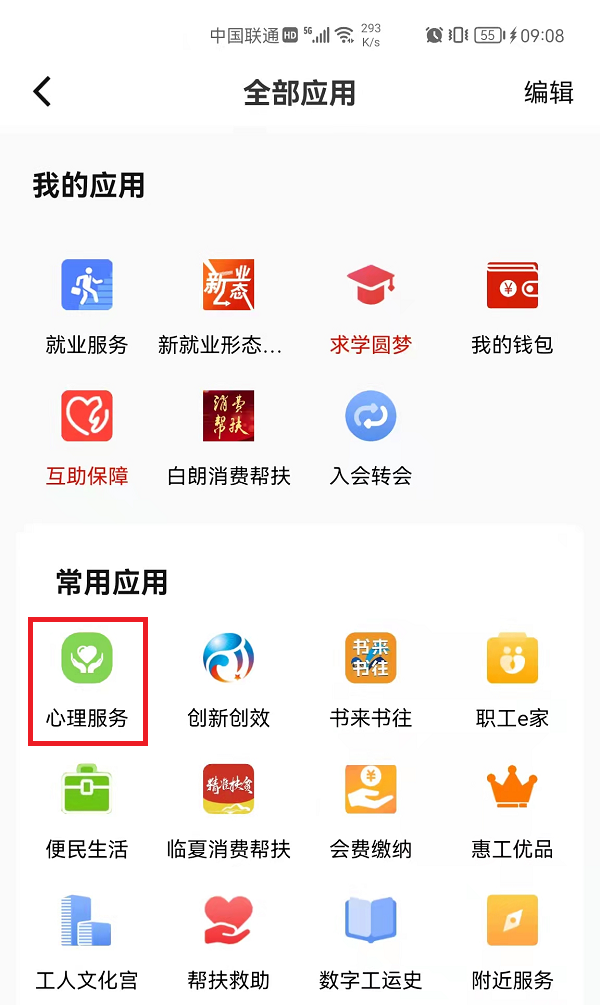The image size is (600, 1005).
Task: Go back using the top-left arrow
Action: (42, 92)
